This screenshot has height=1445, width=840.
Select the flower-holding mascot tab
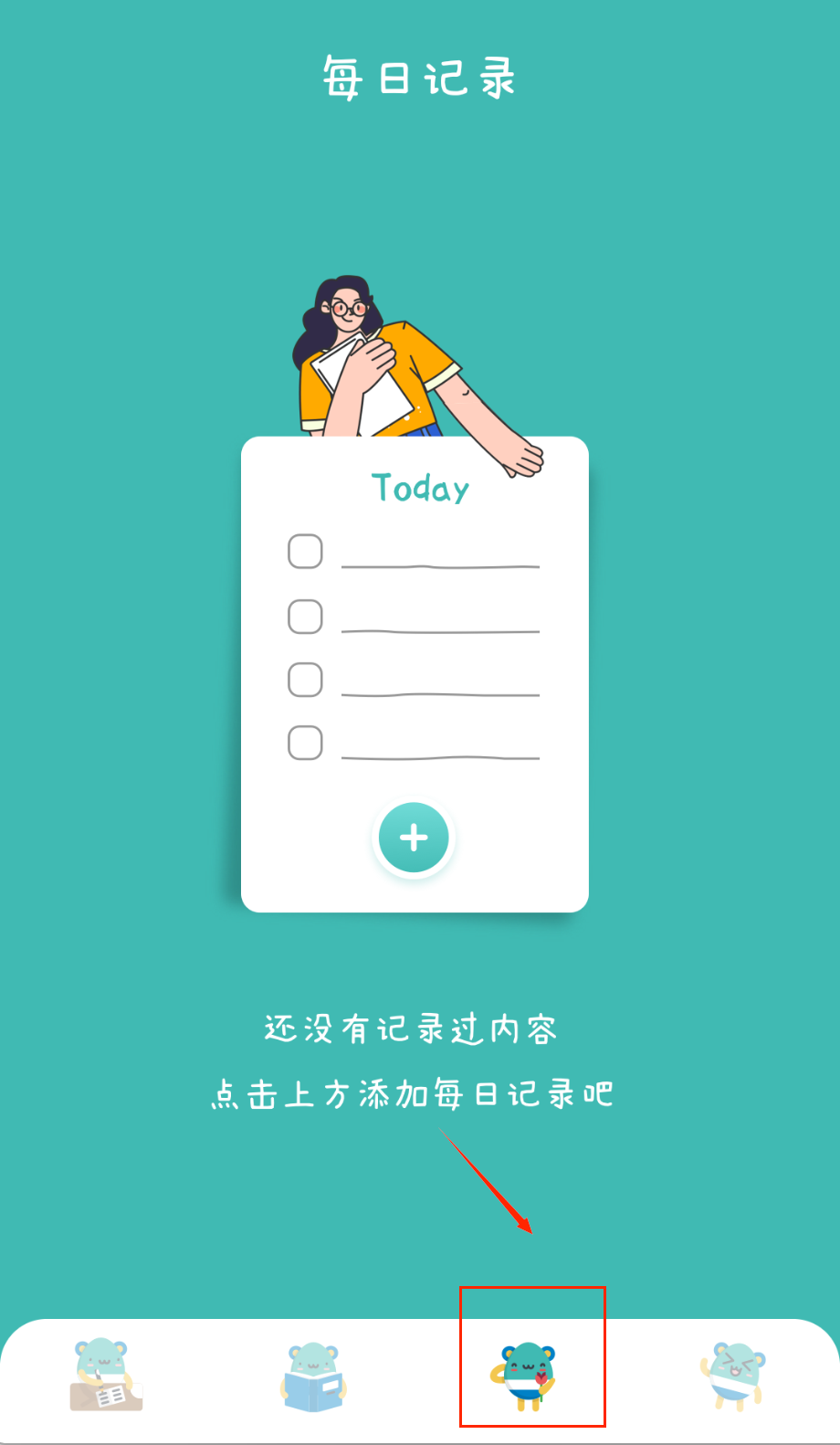click(527, 1376)
